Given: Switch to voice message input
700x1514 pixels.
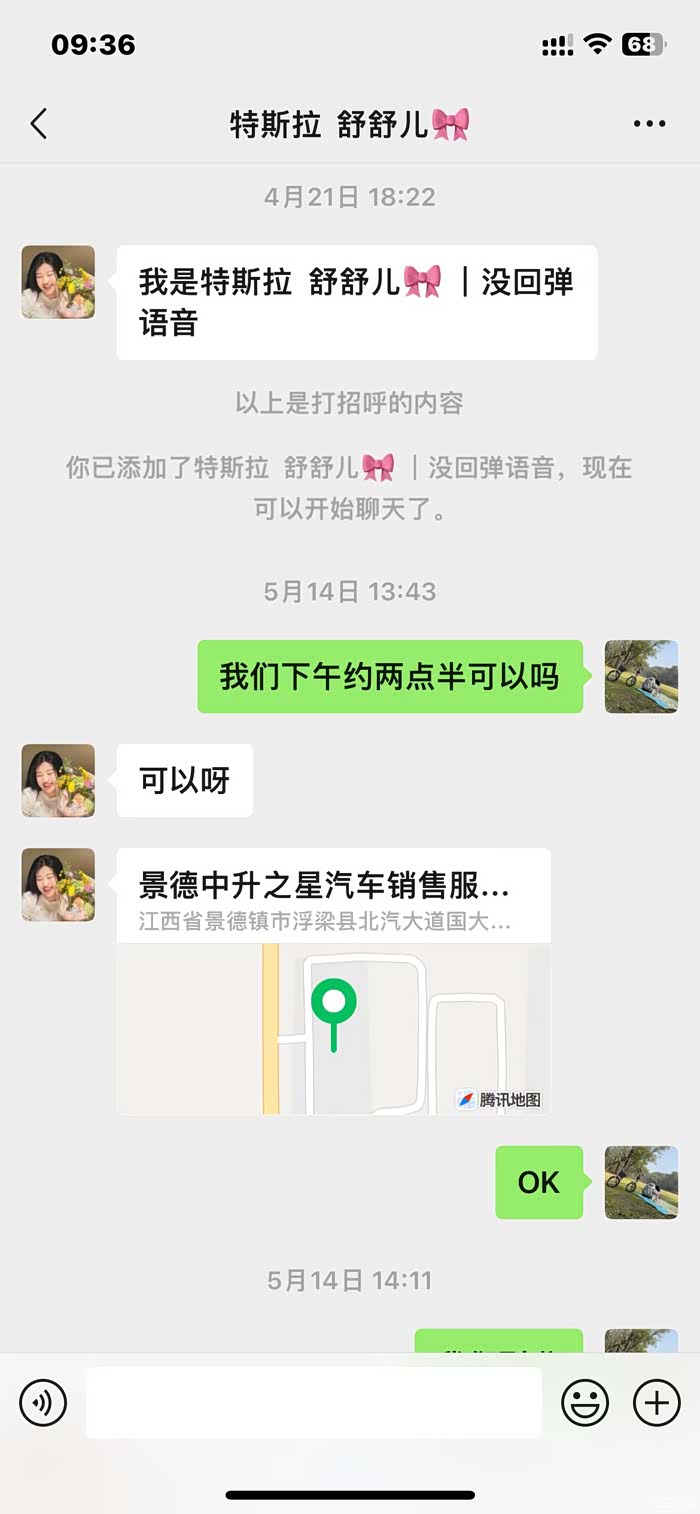Looking at the screenshot, I should [x=43, y=1403].
